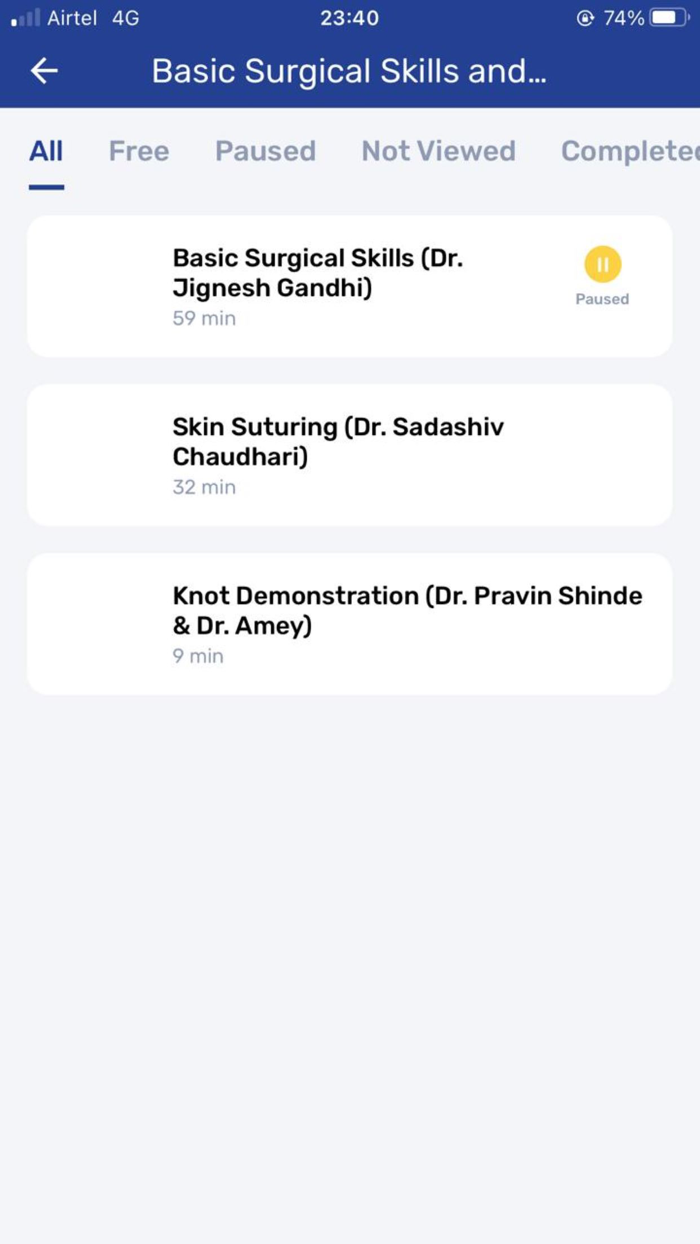This screenshot has width=700, height=1244.
Task: Switch to the Free tab
Action: (x=138, y=151)
